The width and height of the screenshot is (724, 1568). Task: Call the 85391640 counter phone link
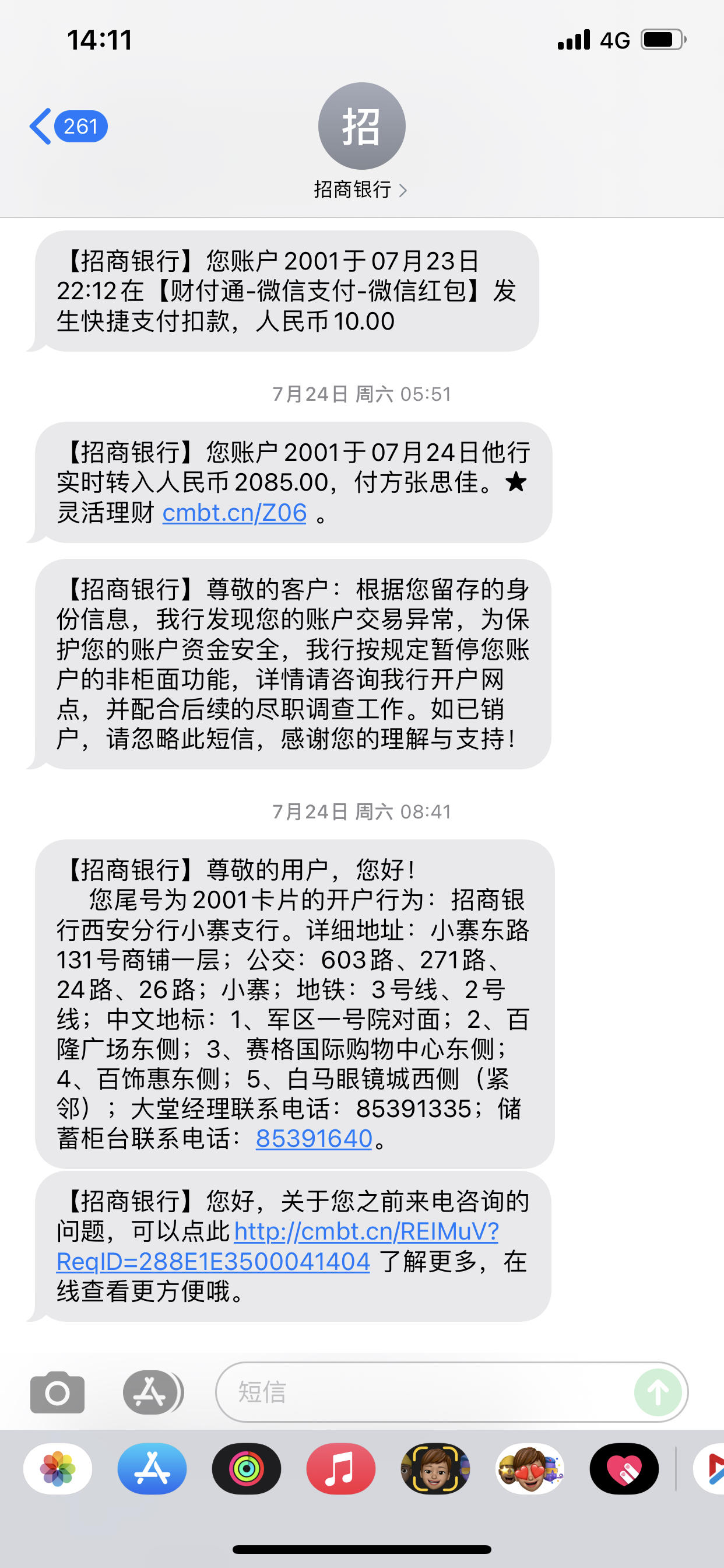[316, 1140]
